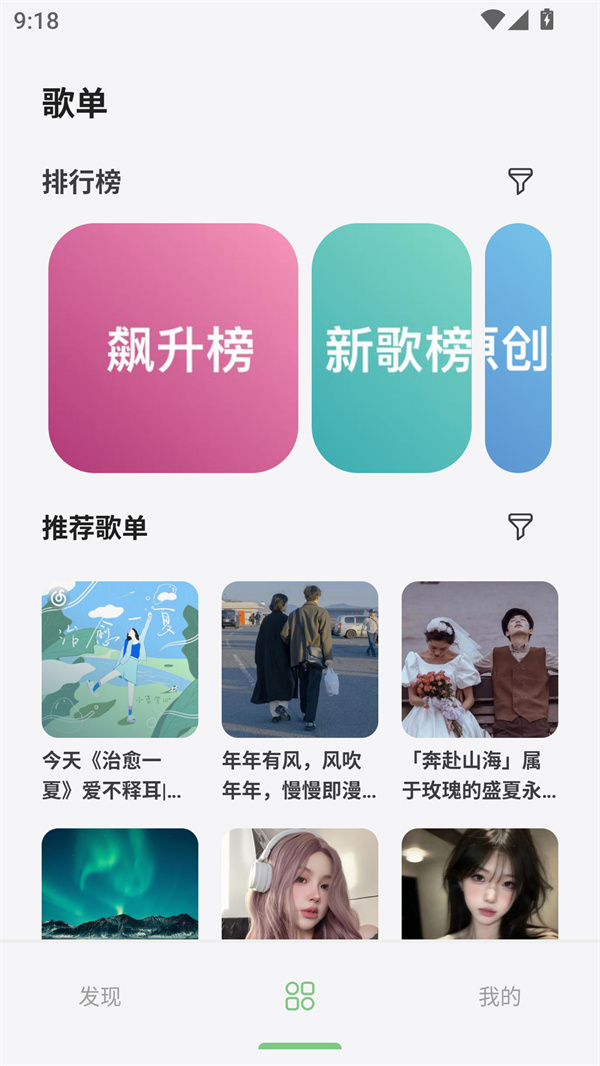The height and width of the screenshot is (1066, 600).
Task: Switch to the 发现 tab
Action: click(100, 996)
